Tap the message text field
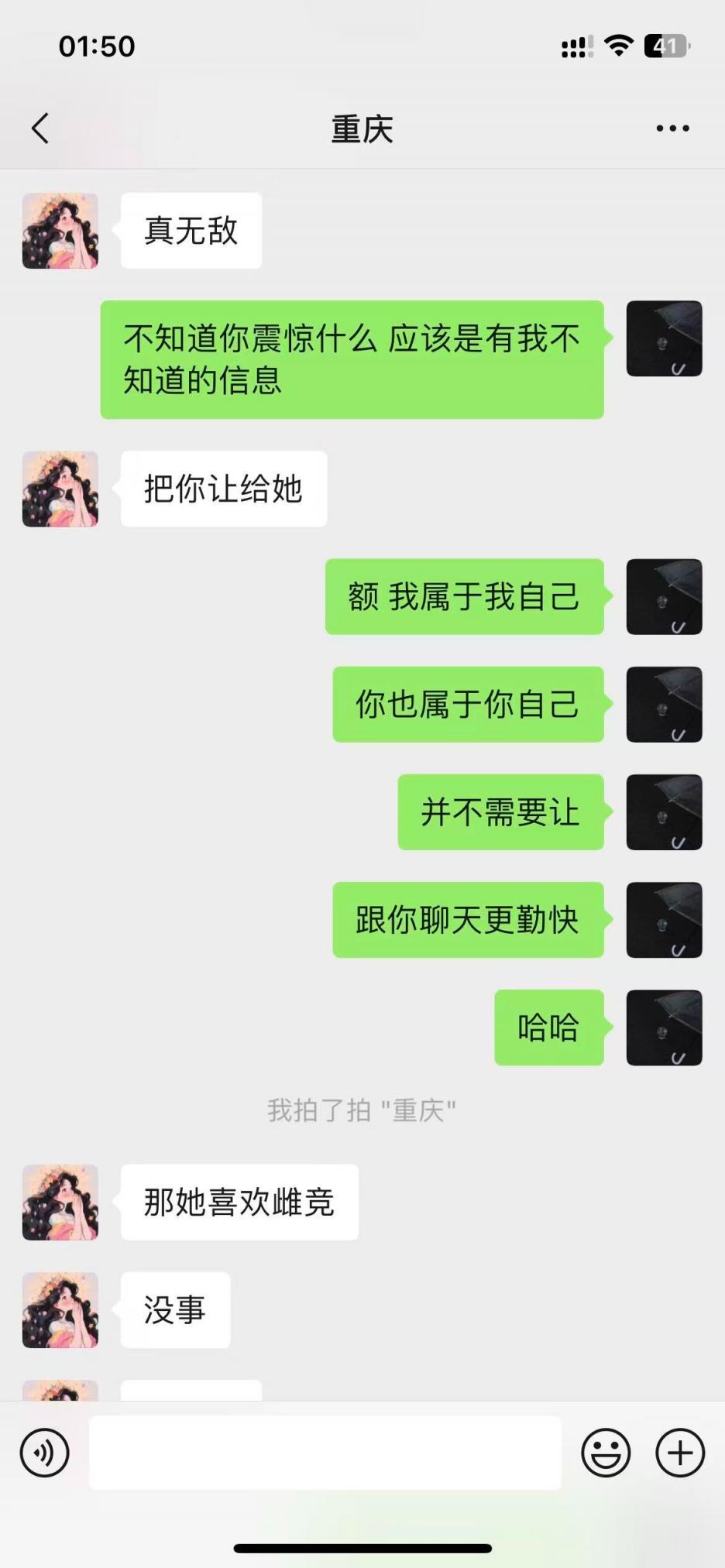 [325, 1453]
